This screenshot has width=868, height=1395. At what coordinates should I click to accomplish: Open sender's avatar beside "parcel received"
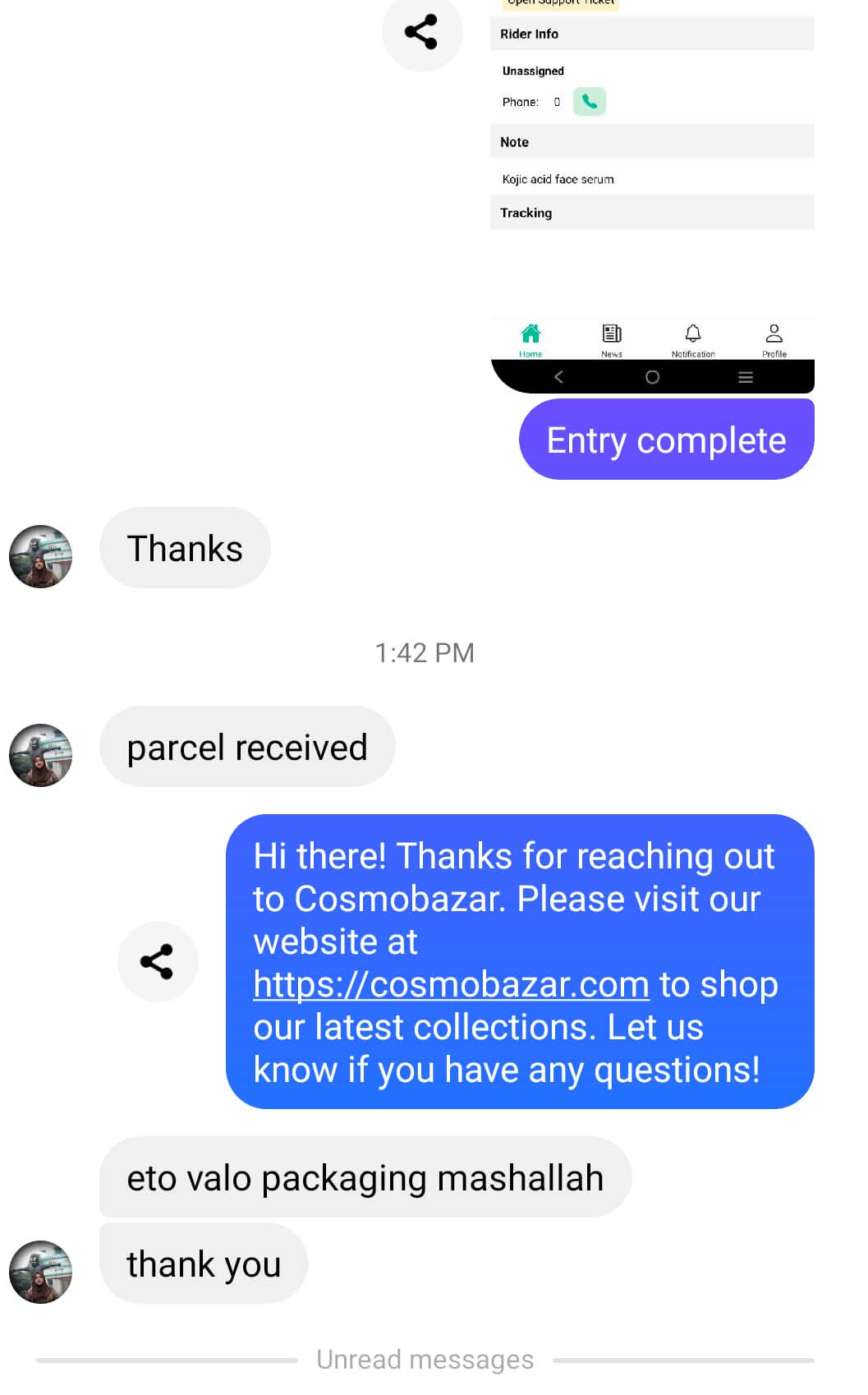[x=41, y=755]
